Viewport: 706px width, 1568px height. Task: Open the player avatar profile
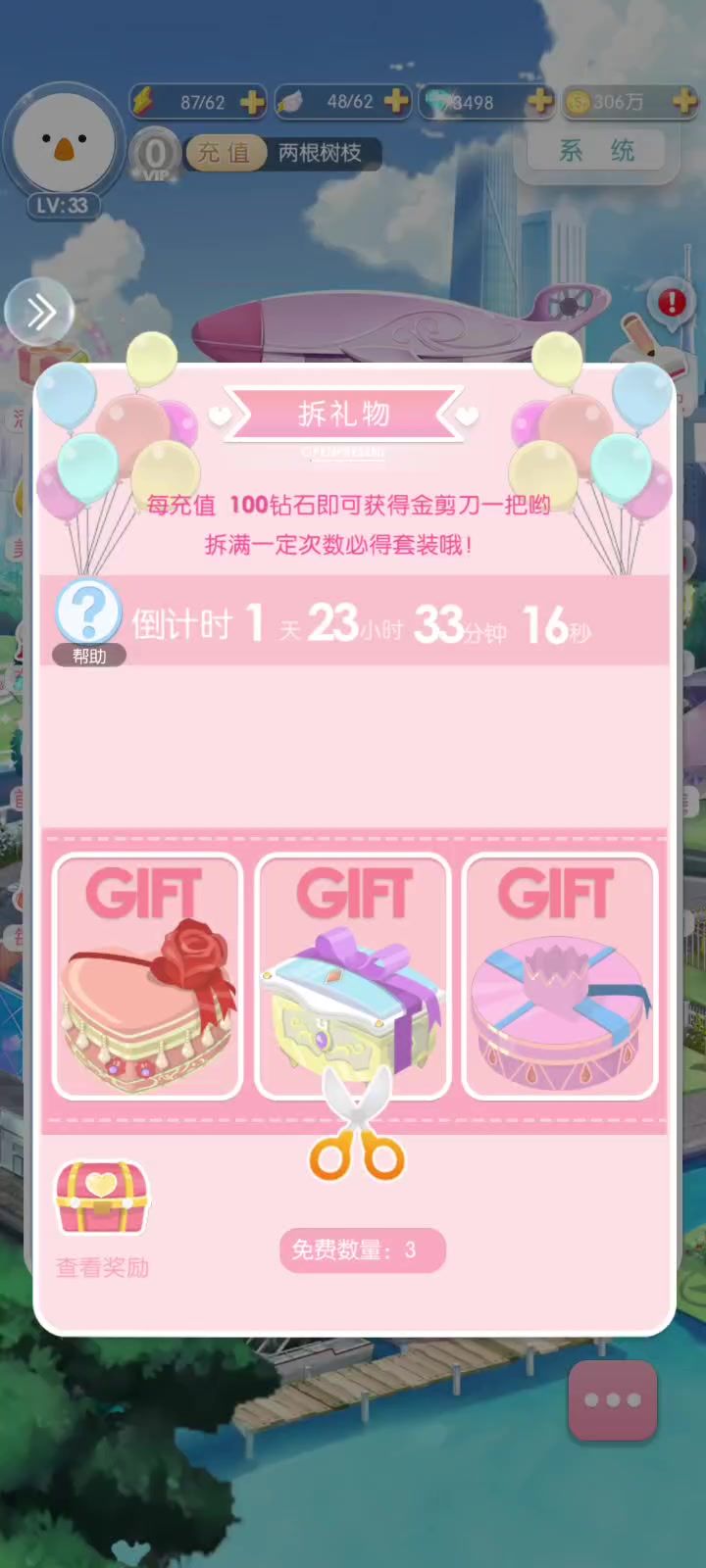(x=64, y=145)
